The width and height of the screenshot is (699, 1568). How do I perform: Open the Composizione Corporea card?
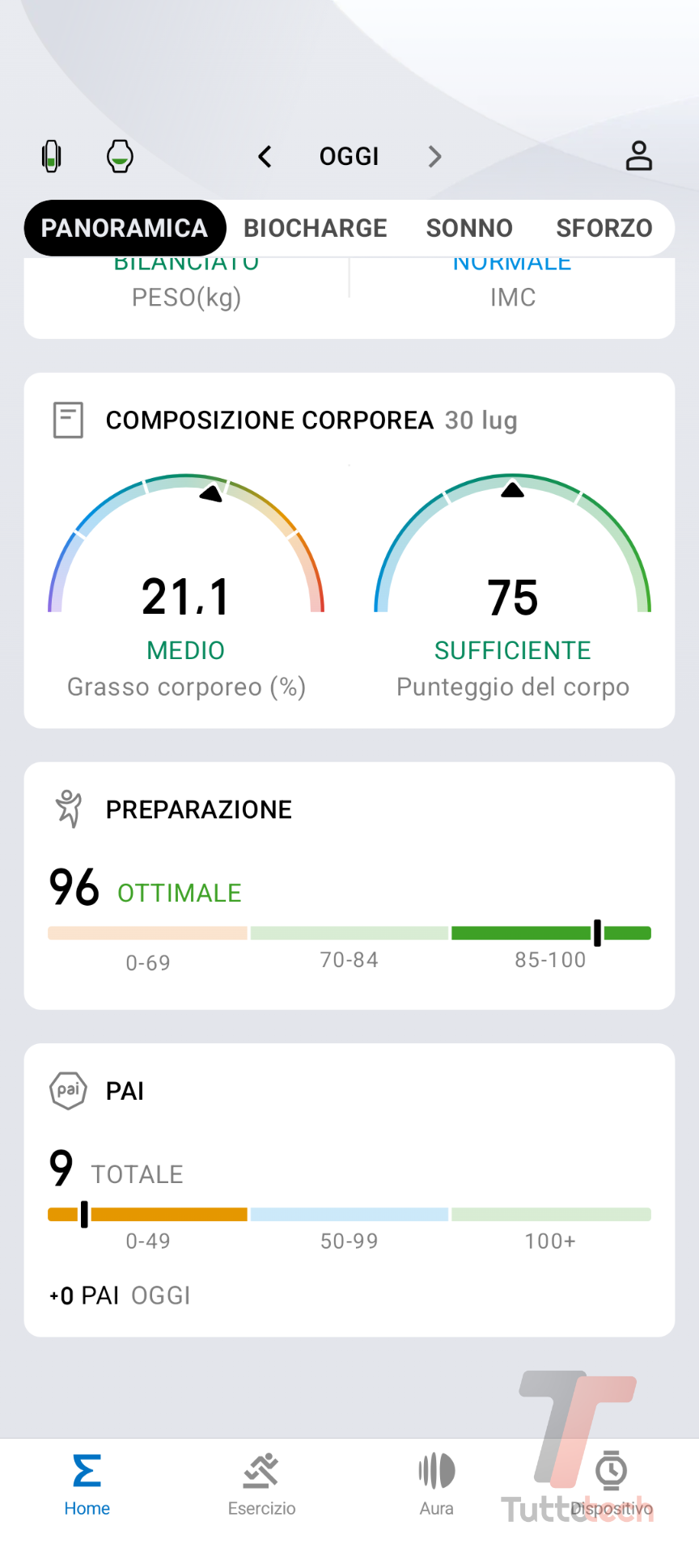point(349,550)
